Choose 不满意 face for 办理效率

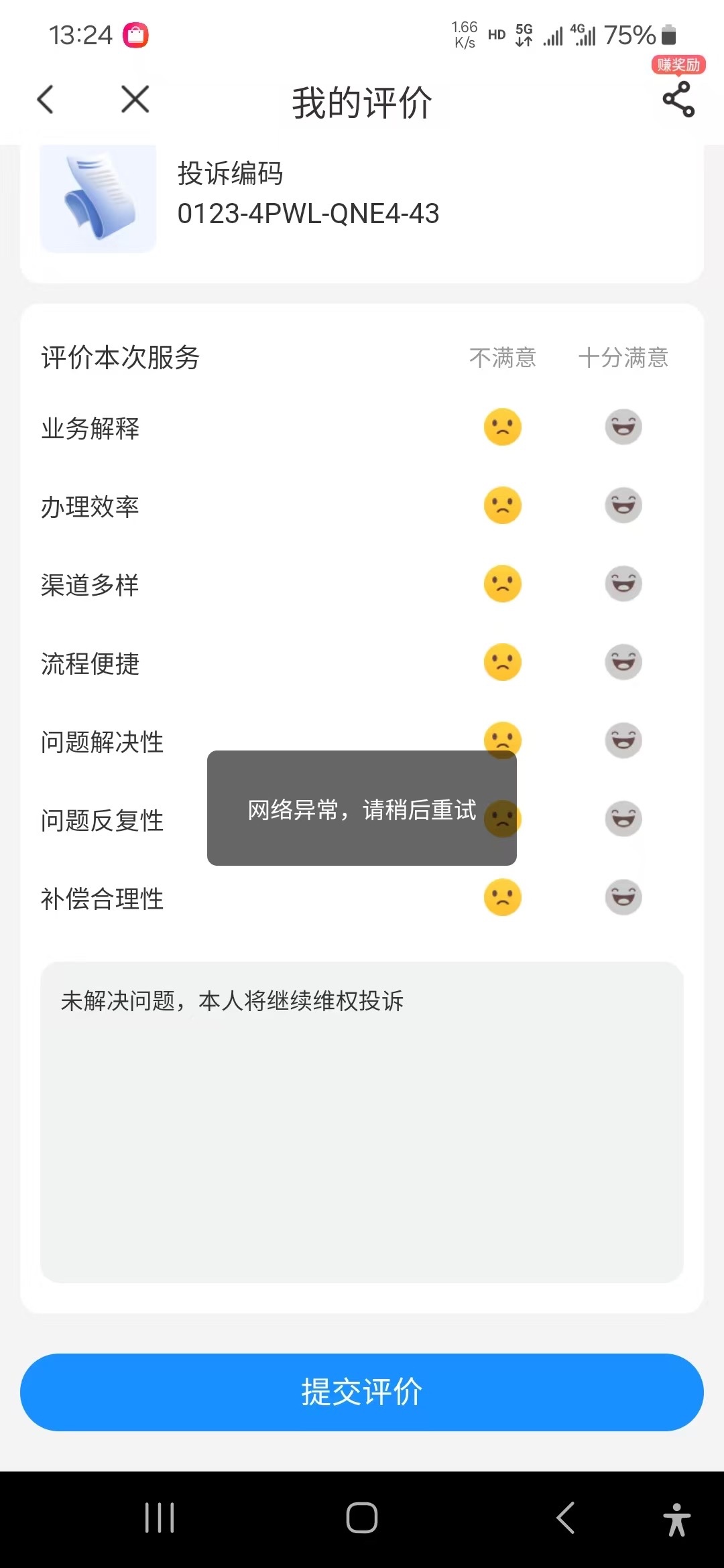pos(502,505)
